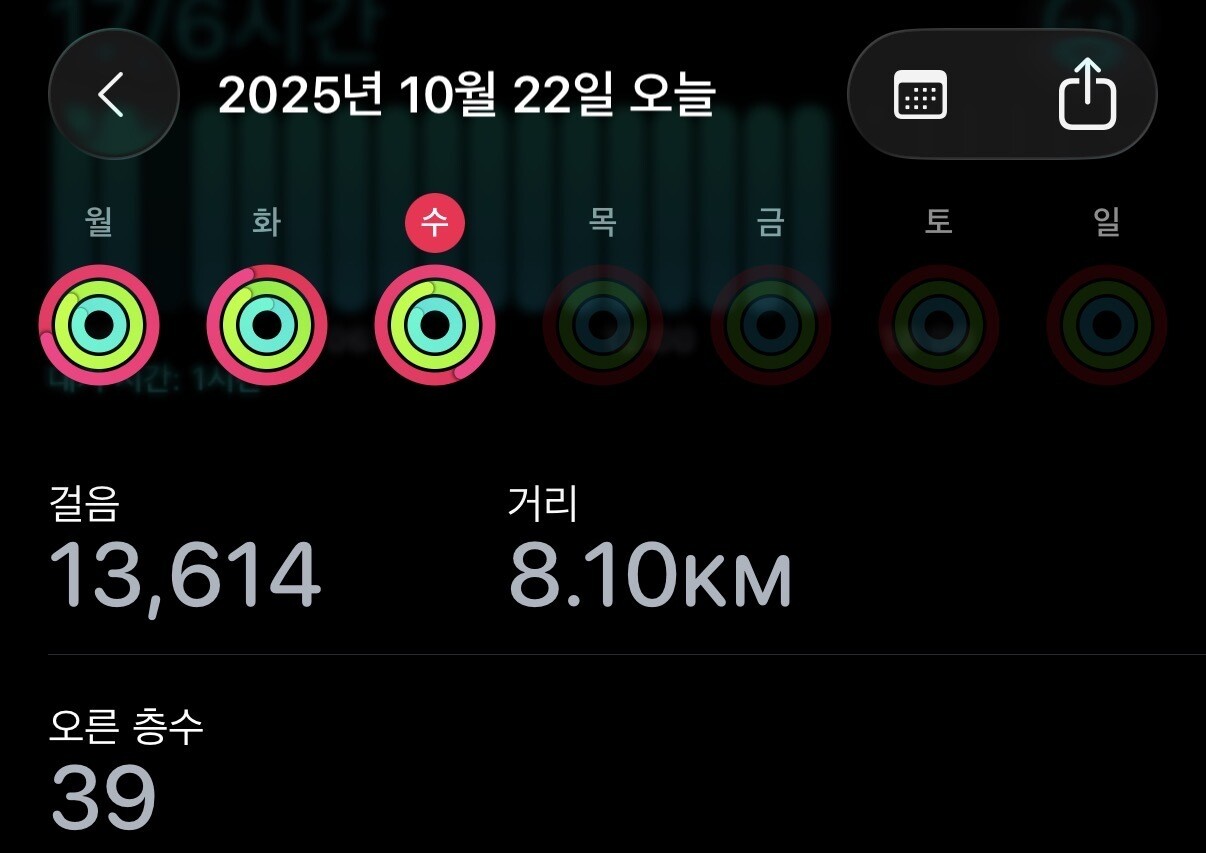Select Friday (금) activity rings

pos(771,325)
